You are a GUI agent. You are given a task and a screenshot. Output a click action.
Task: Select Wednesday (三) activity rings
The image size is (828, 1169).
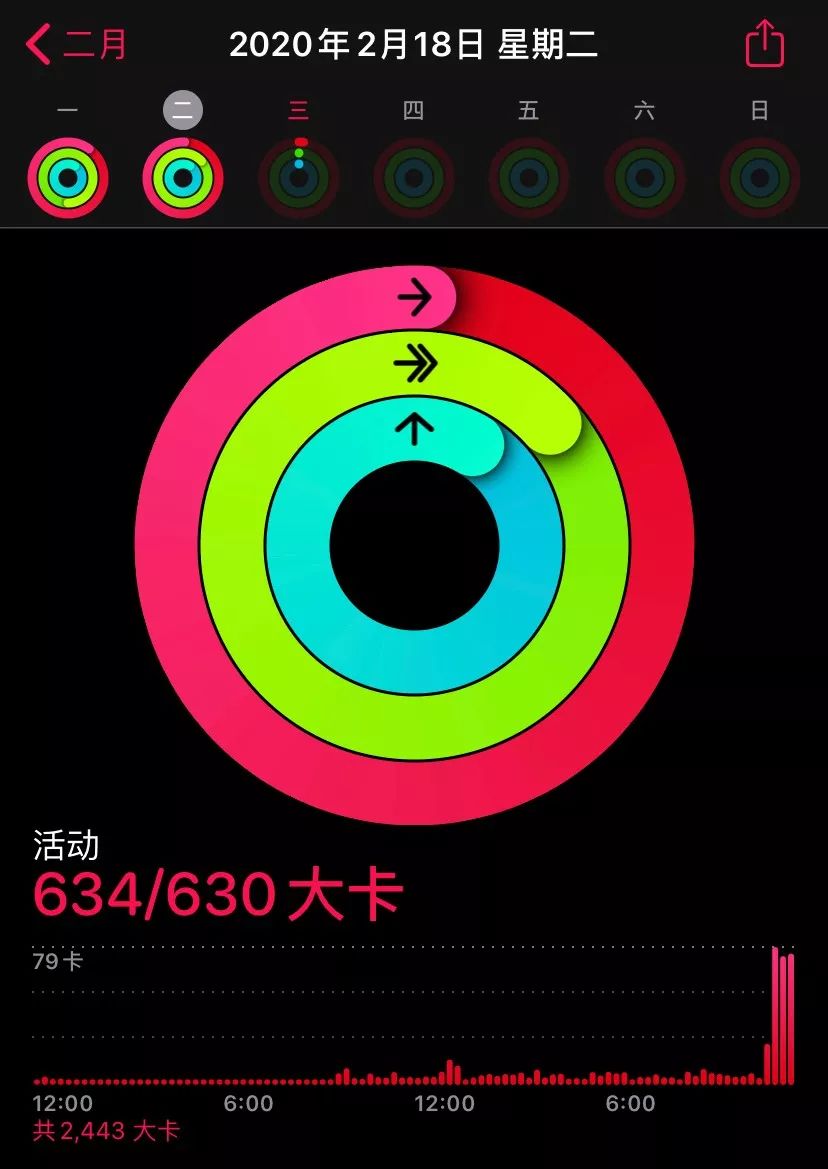coord(298,178)
